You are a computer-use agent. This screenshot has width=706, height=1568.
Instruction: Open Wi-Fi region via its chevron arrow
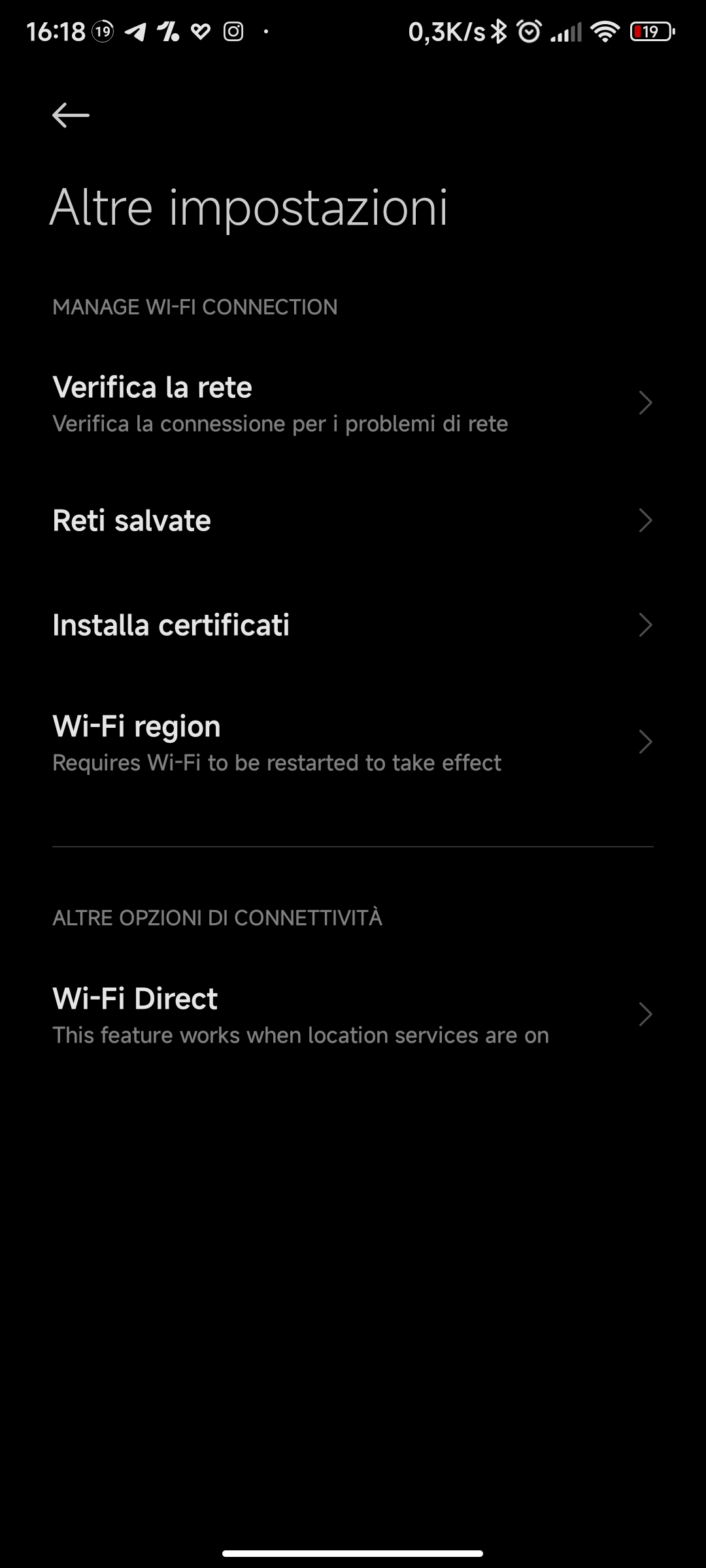point(646,742)
